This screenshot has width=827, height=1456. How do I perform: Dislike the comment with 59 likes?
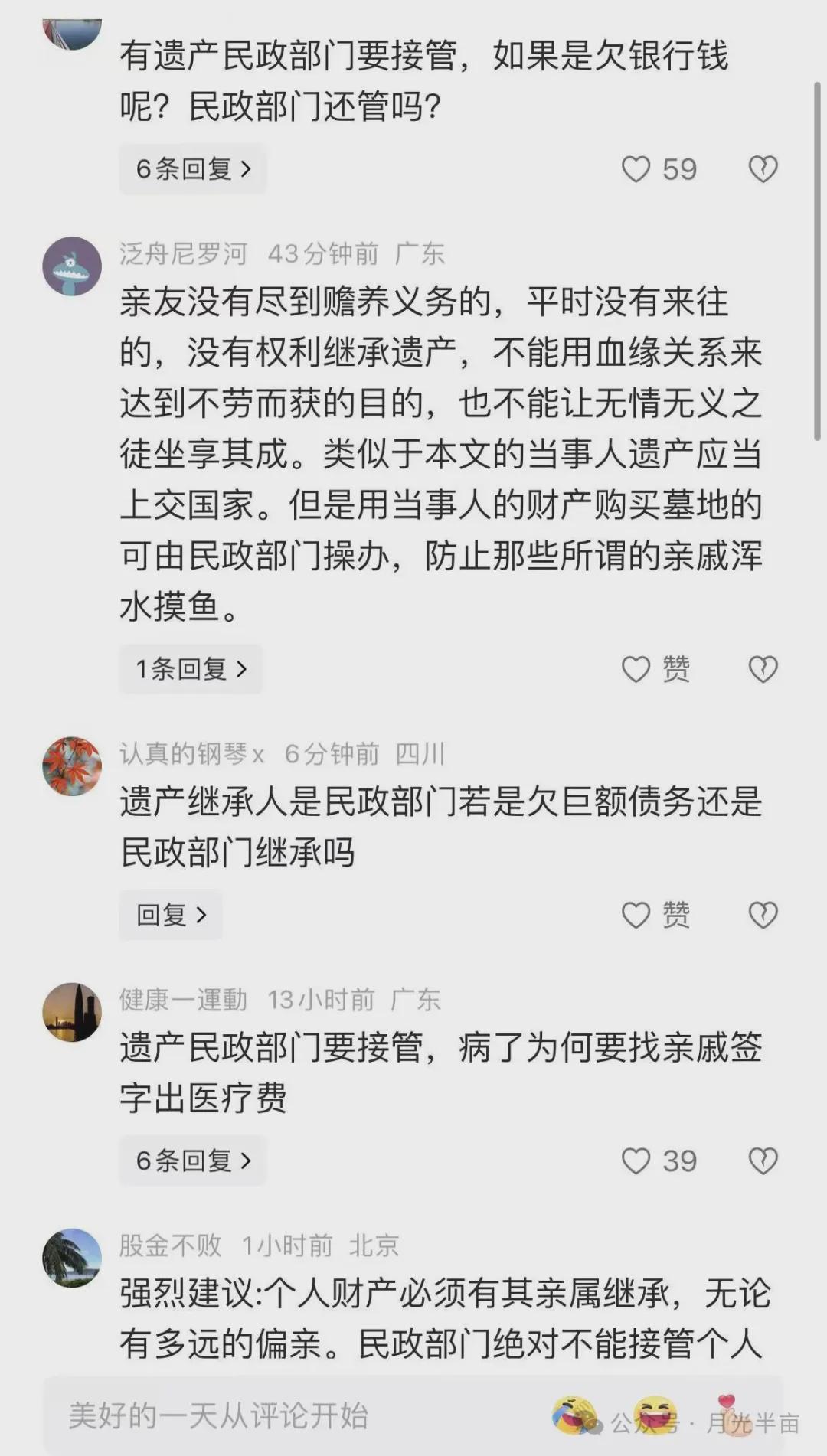coord(763,169)
